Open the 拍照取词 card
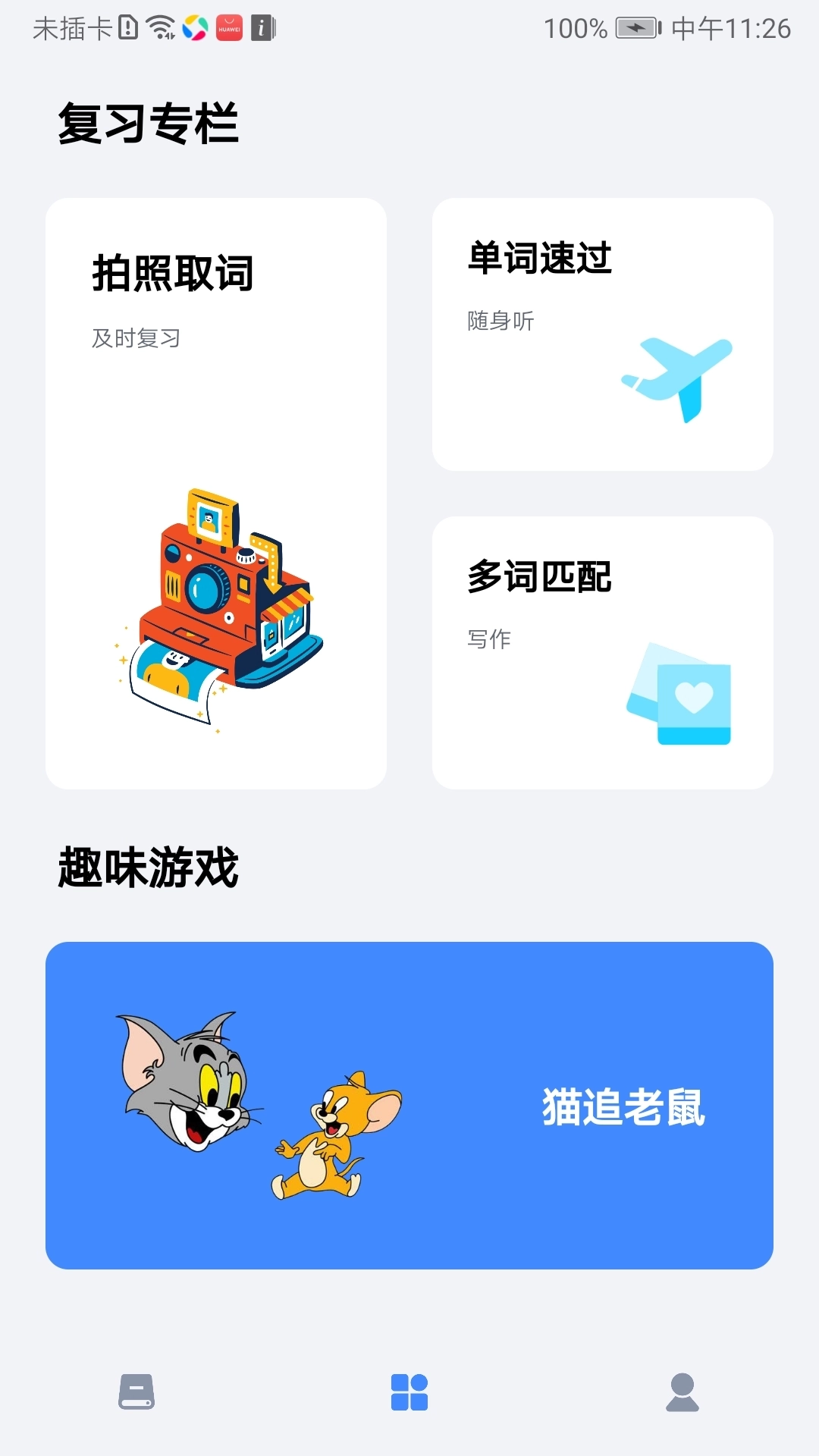This screenshot has height=1456, width=819. pos(217,493)
